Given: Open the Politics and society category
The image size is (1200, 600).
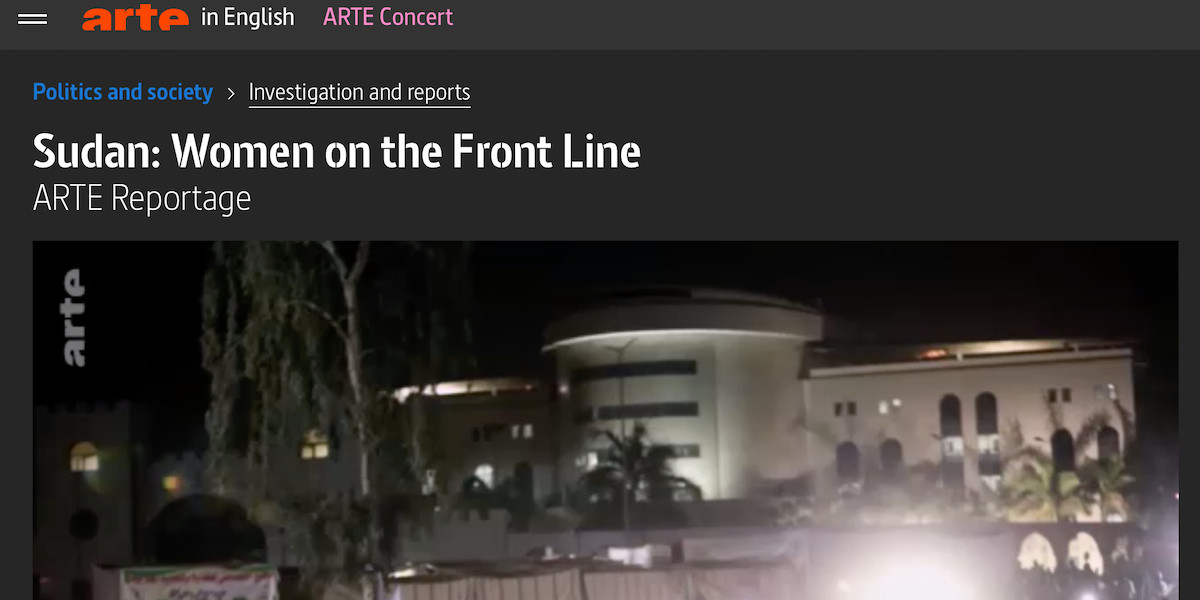Looking at the screenshot, I should pos(123,92).
